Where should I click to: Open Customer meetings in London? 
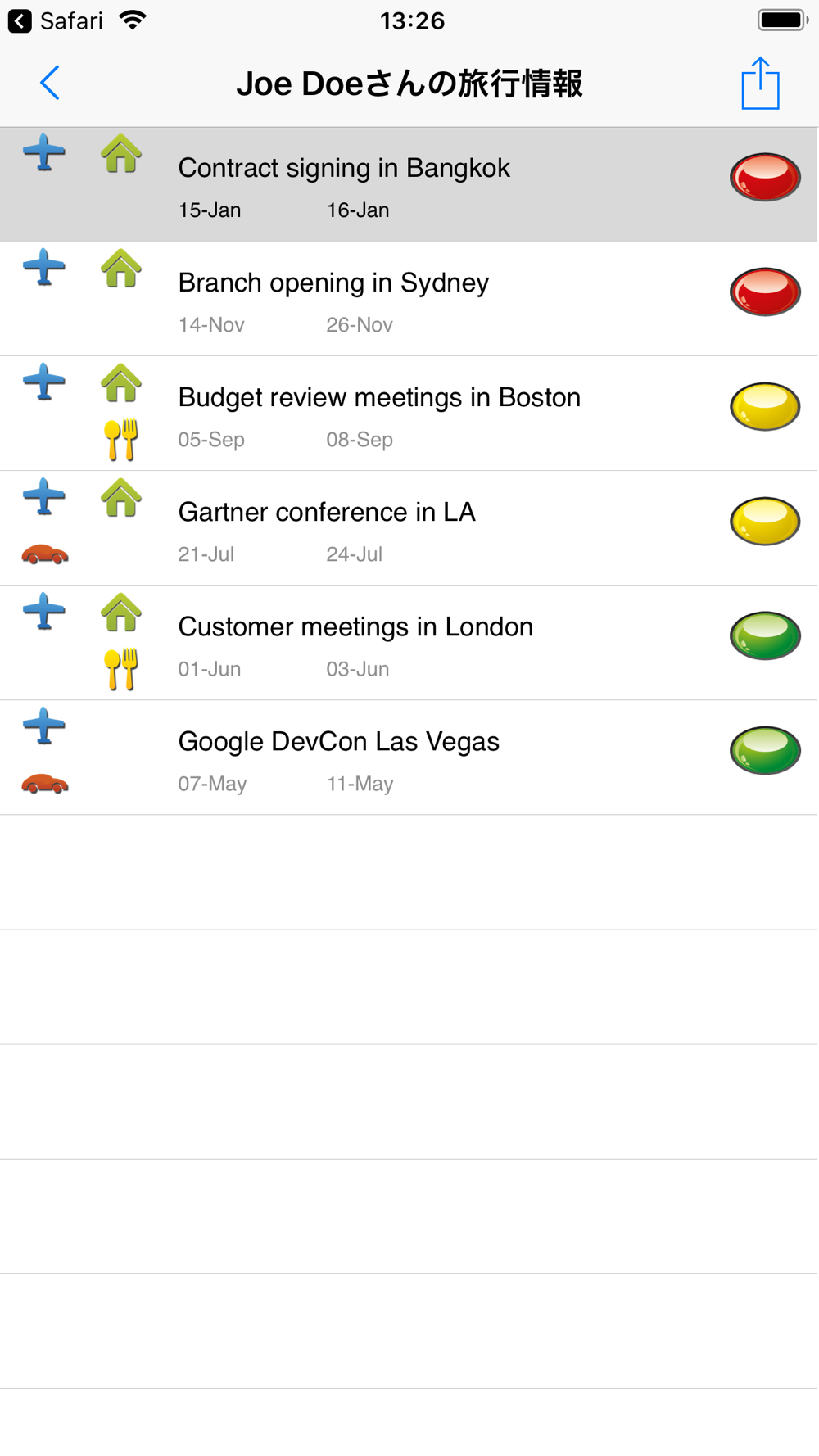coord(409,643)
